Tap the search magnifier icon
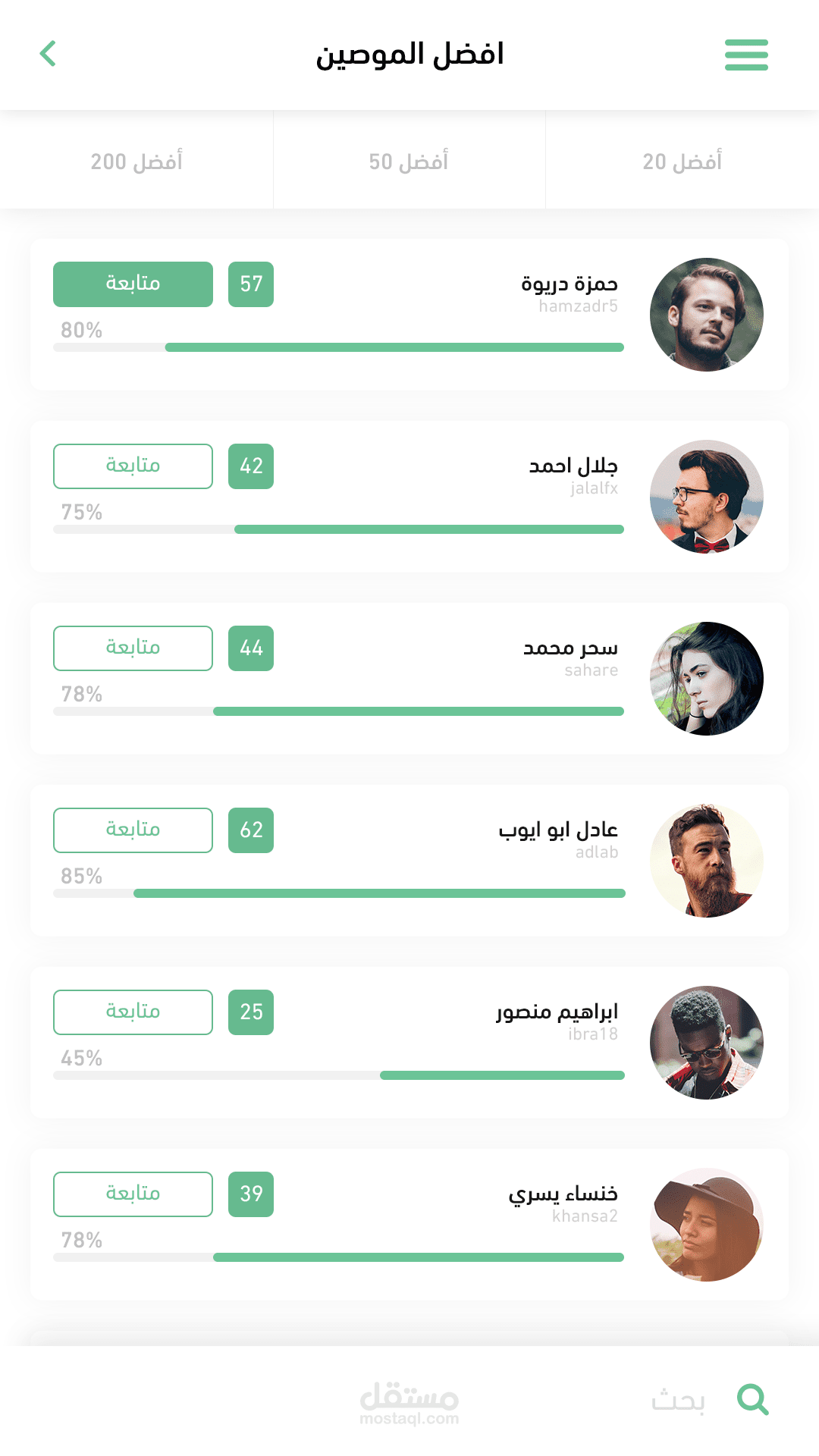This screenshot has height=1456, width=819. tap(753, 1399)
